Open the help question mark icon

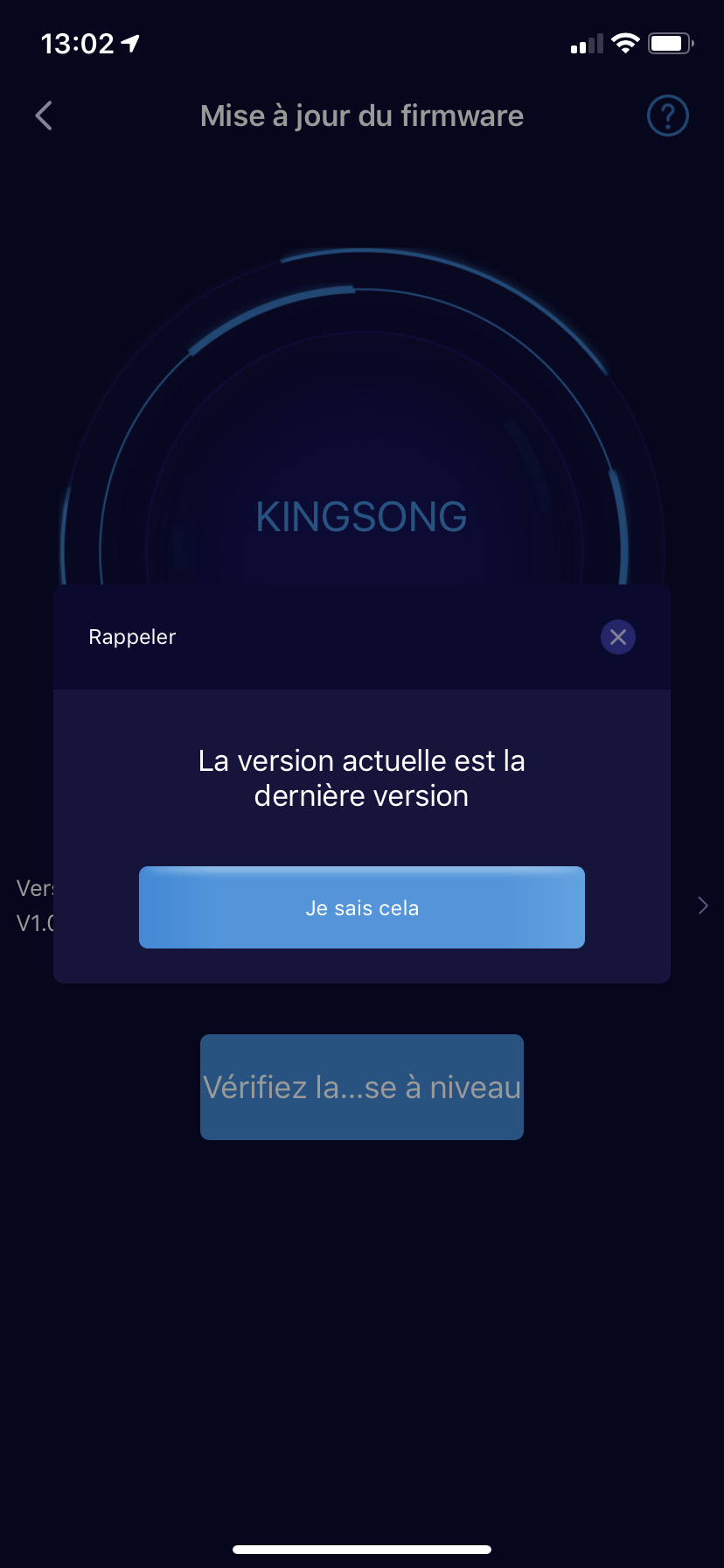click(x=667, y=115)
